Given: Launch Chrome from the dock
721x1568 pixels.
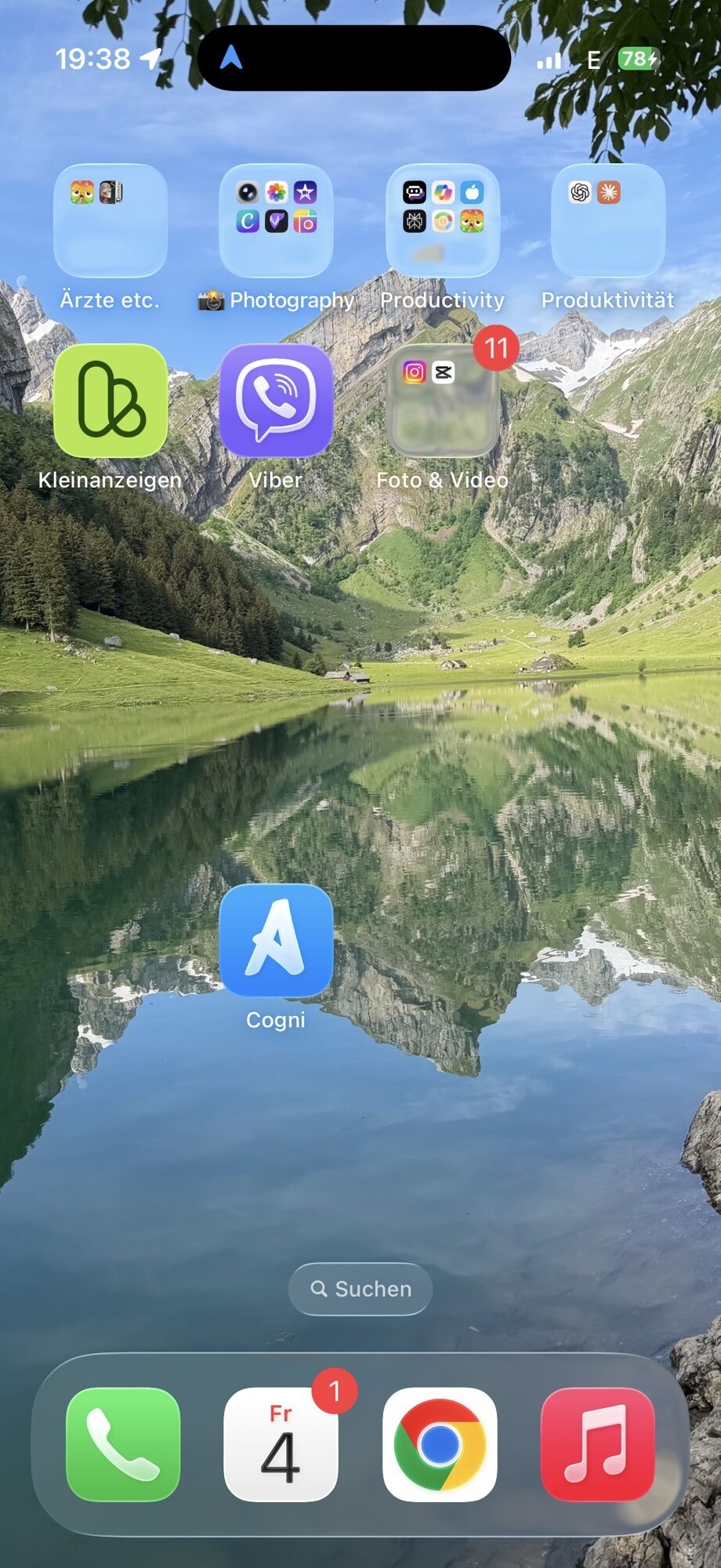Looking at the screenshot, I should coord(440,1444).
